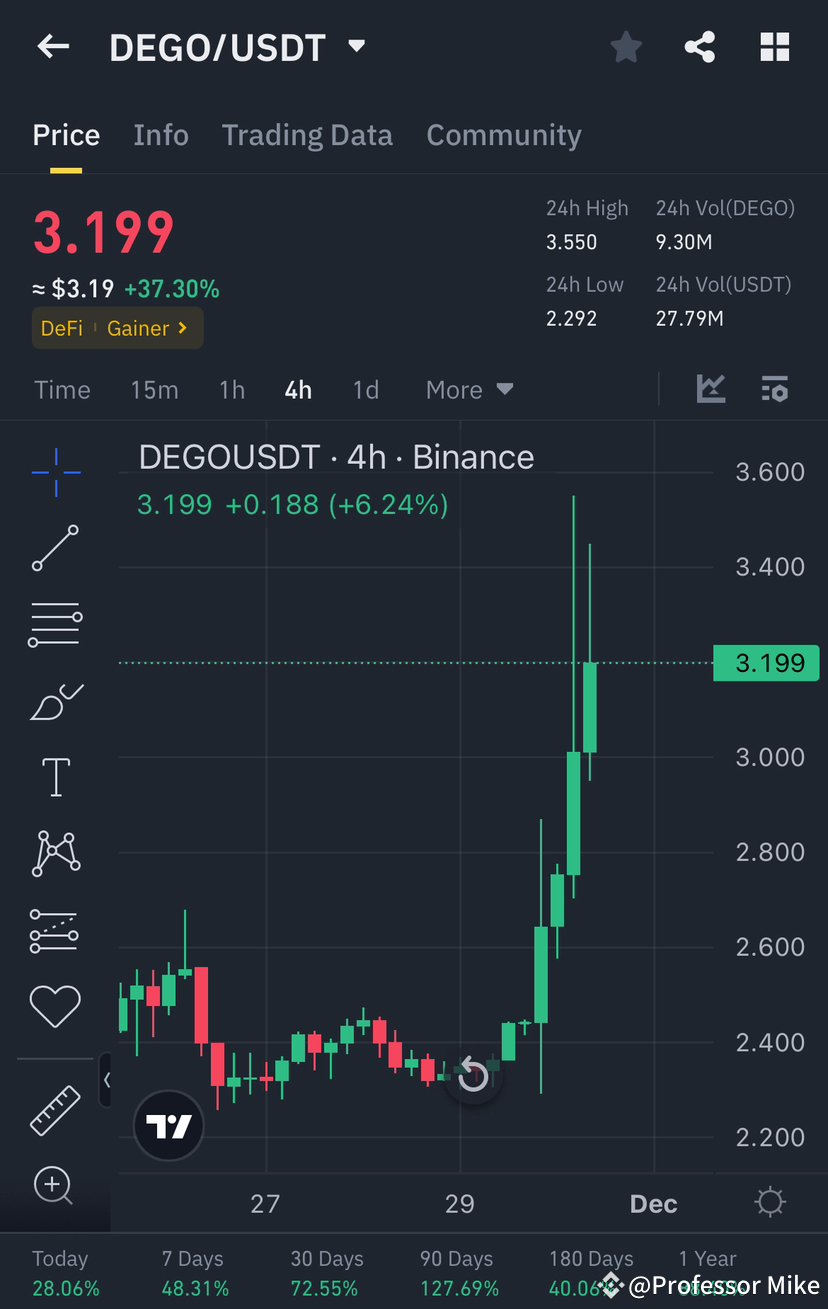Select the measure ruler tool
Screen dimensions: 828x1309
click(54, 1110)
